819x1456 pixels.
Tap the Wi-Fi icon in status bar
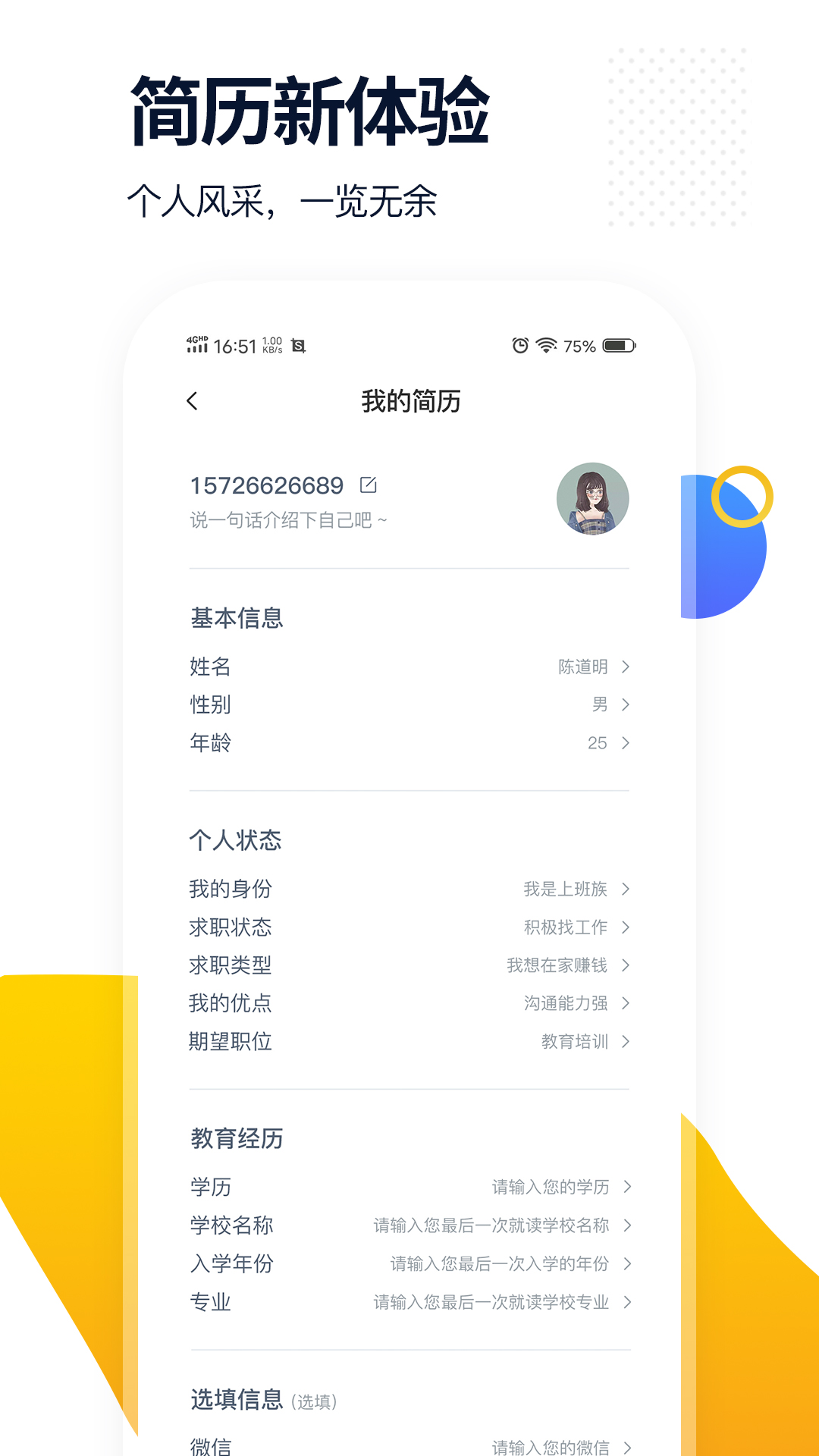click(x=548, y=346)
